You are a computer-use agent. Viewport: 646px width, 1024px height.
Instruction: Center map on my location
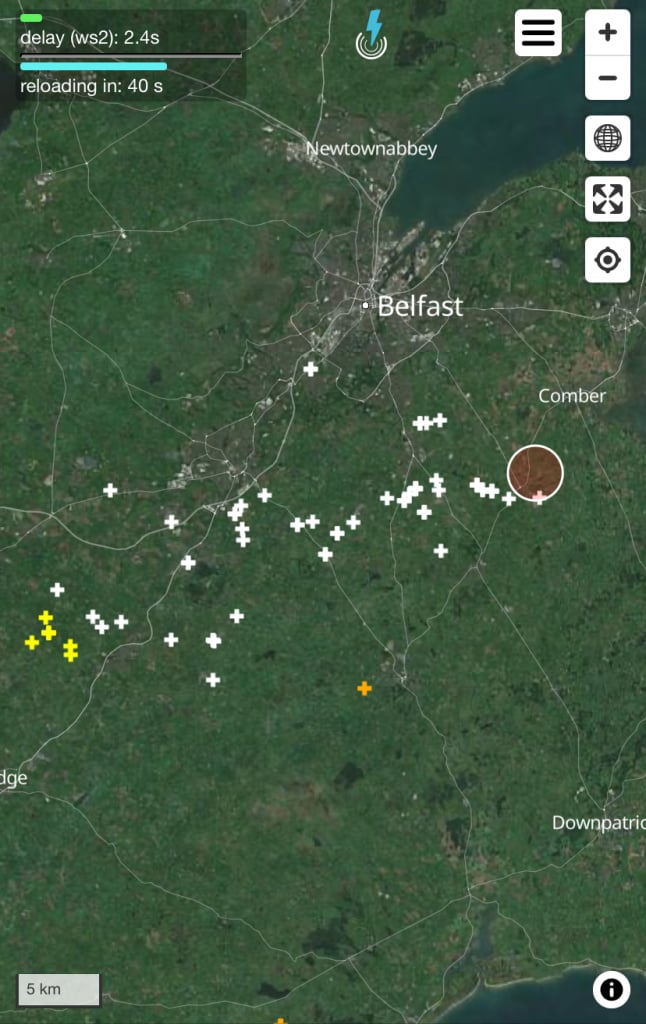[607, 260]
